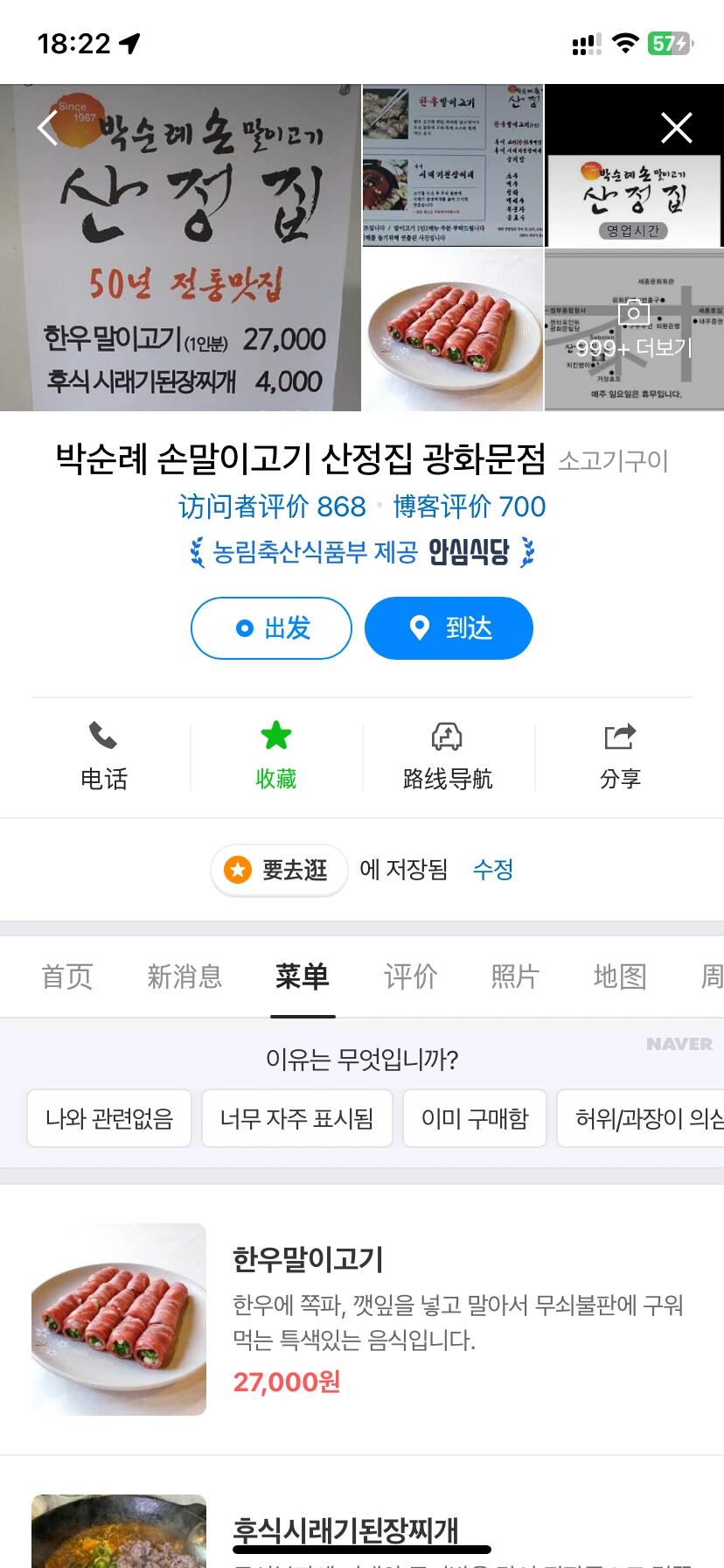Set this place as departure 出发

(272, 628)
